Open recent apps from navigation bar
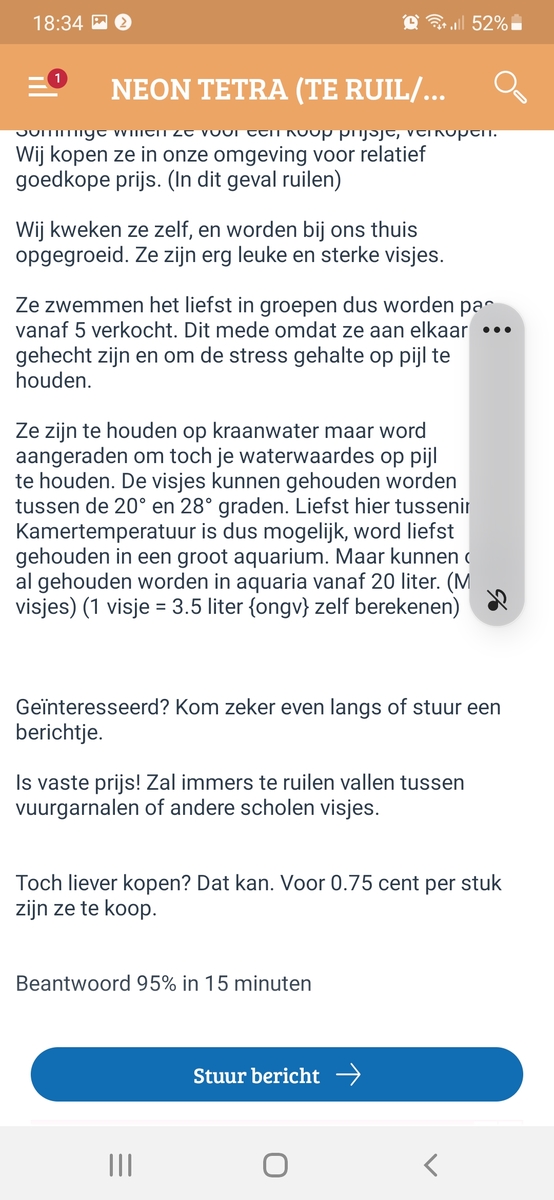 tap(120, 1164)
